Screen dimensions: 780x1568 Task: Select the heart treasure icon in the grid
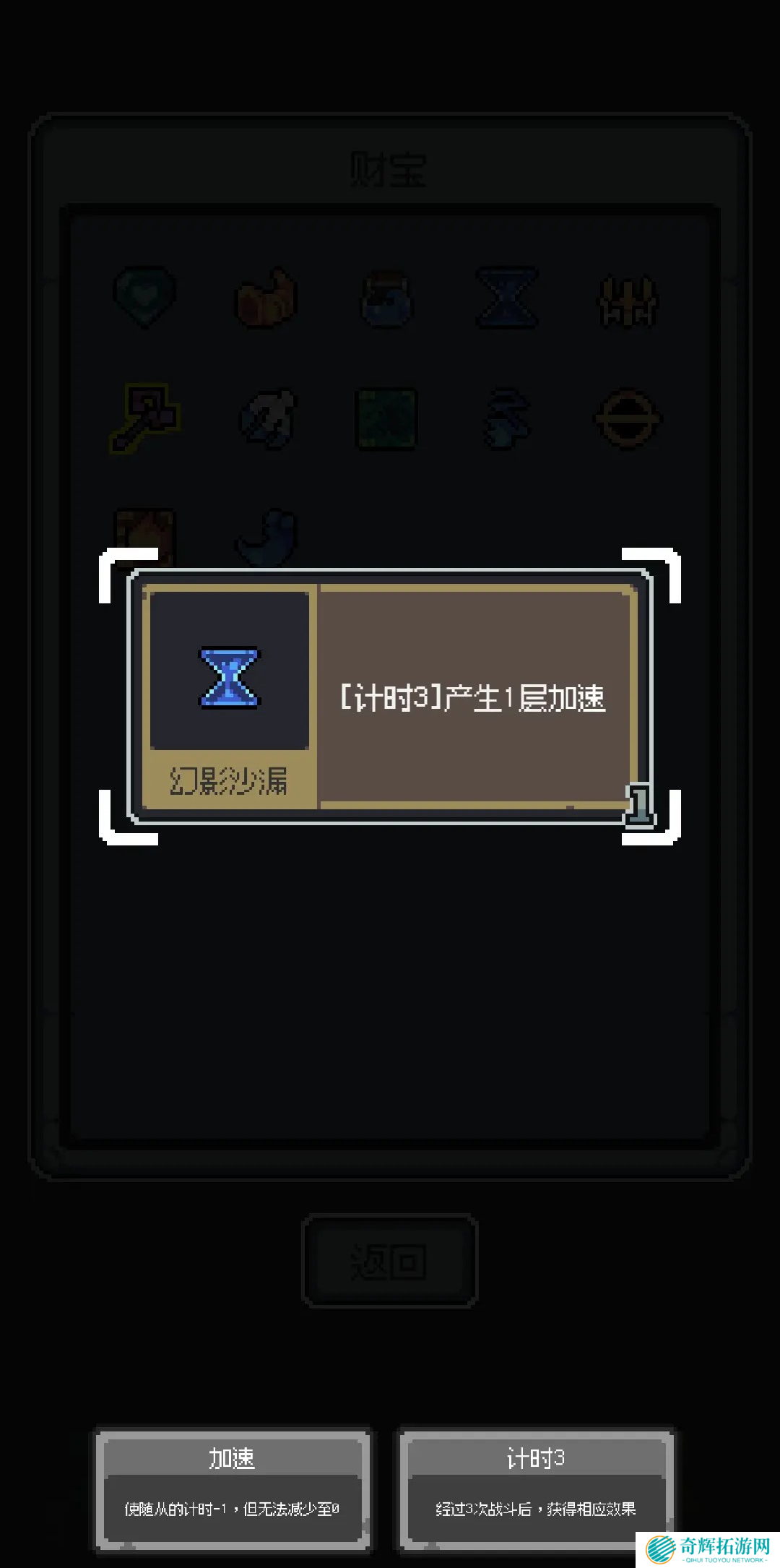(145, 297)
